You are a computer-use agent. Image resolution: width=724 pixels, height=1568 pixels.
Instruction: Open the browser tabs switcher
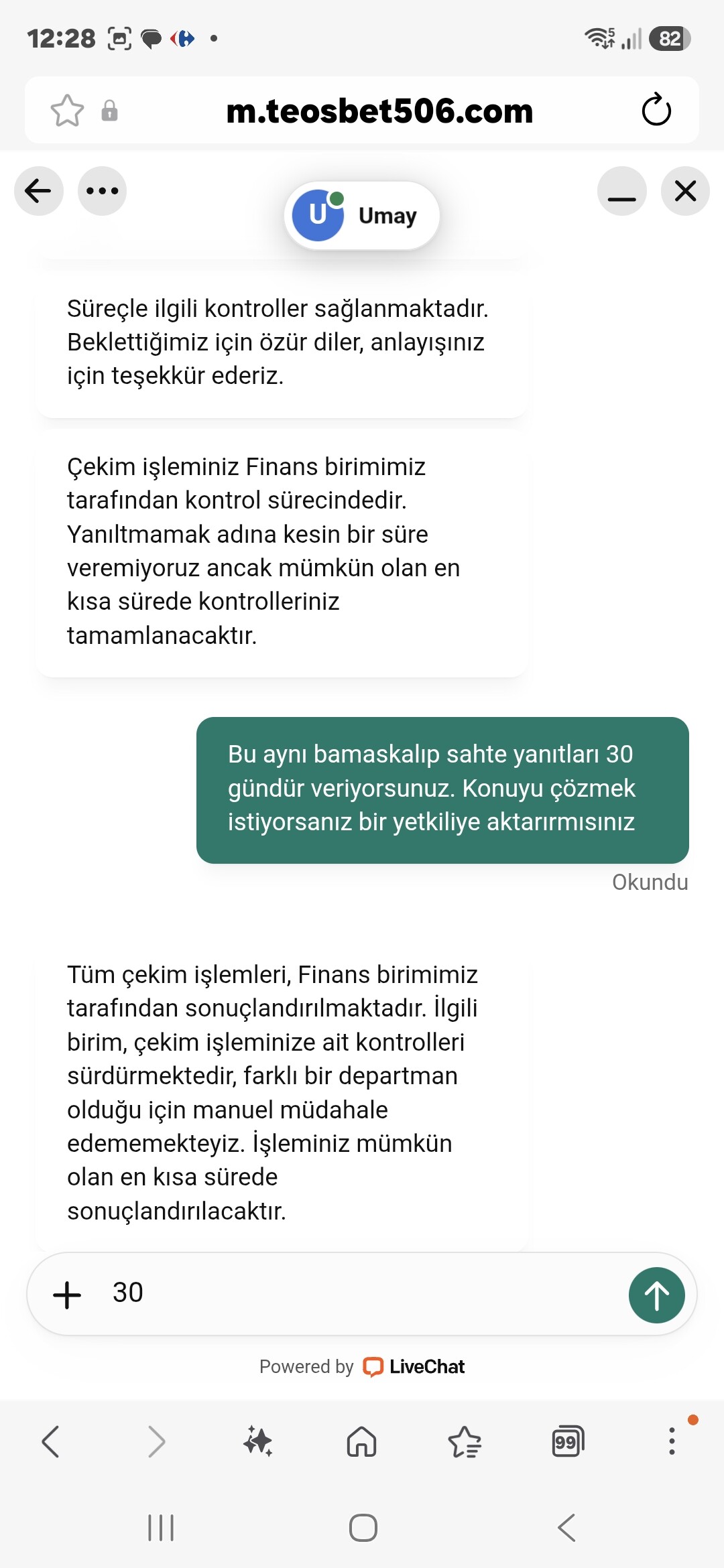[x=568, y=1441]
